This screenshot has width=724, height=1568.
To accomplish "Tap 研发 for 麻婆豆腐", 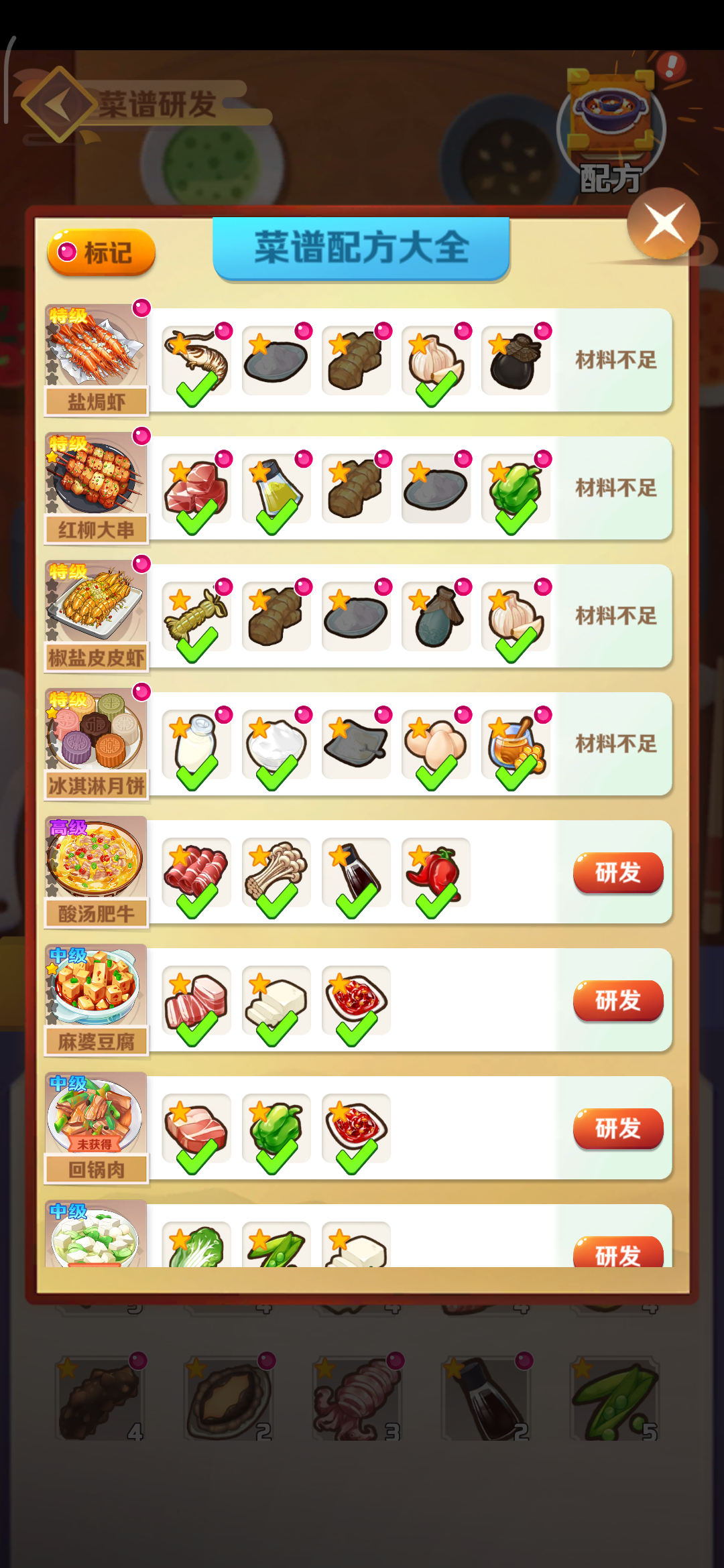I will pyautogui.click(x=617, y=1000).
